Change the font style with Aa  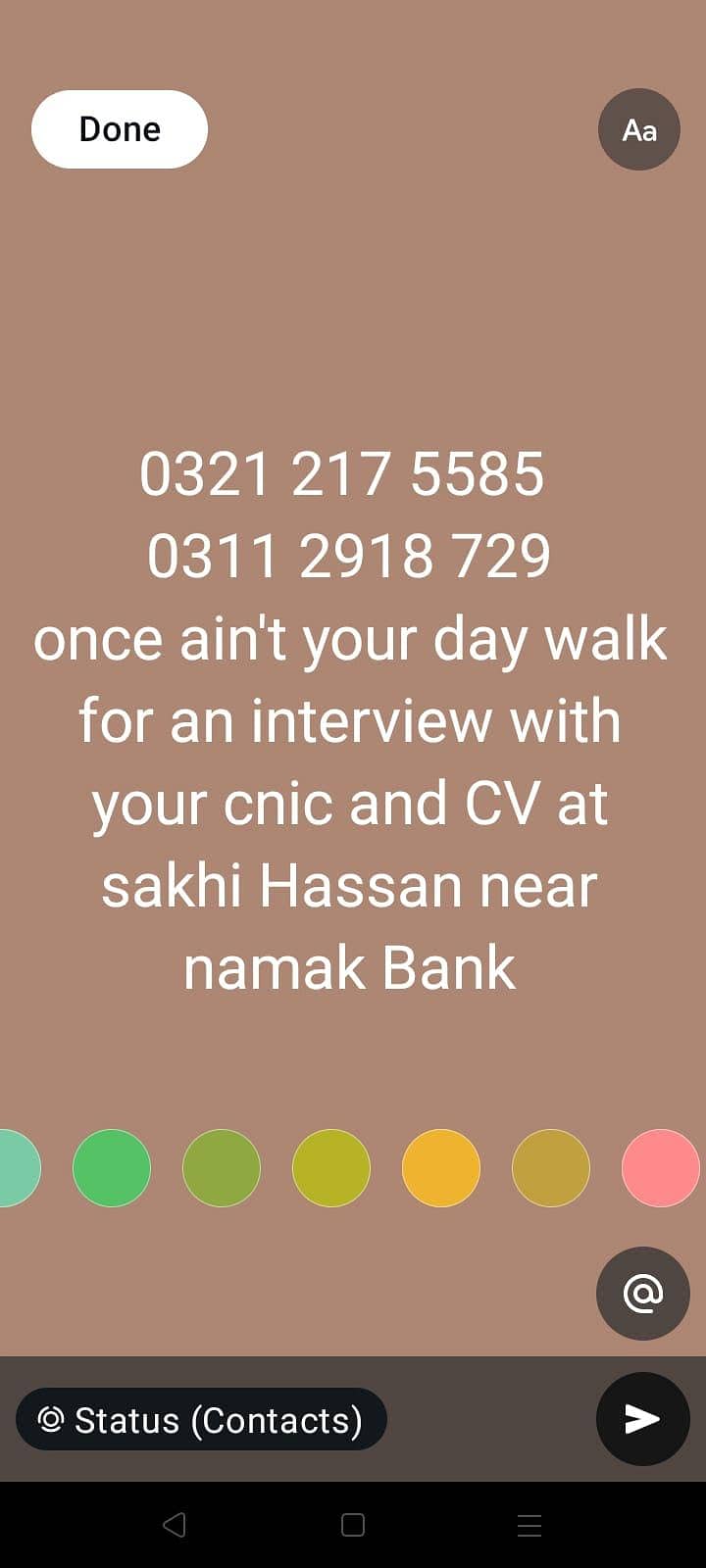click(639, 129)
